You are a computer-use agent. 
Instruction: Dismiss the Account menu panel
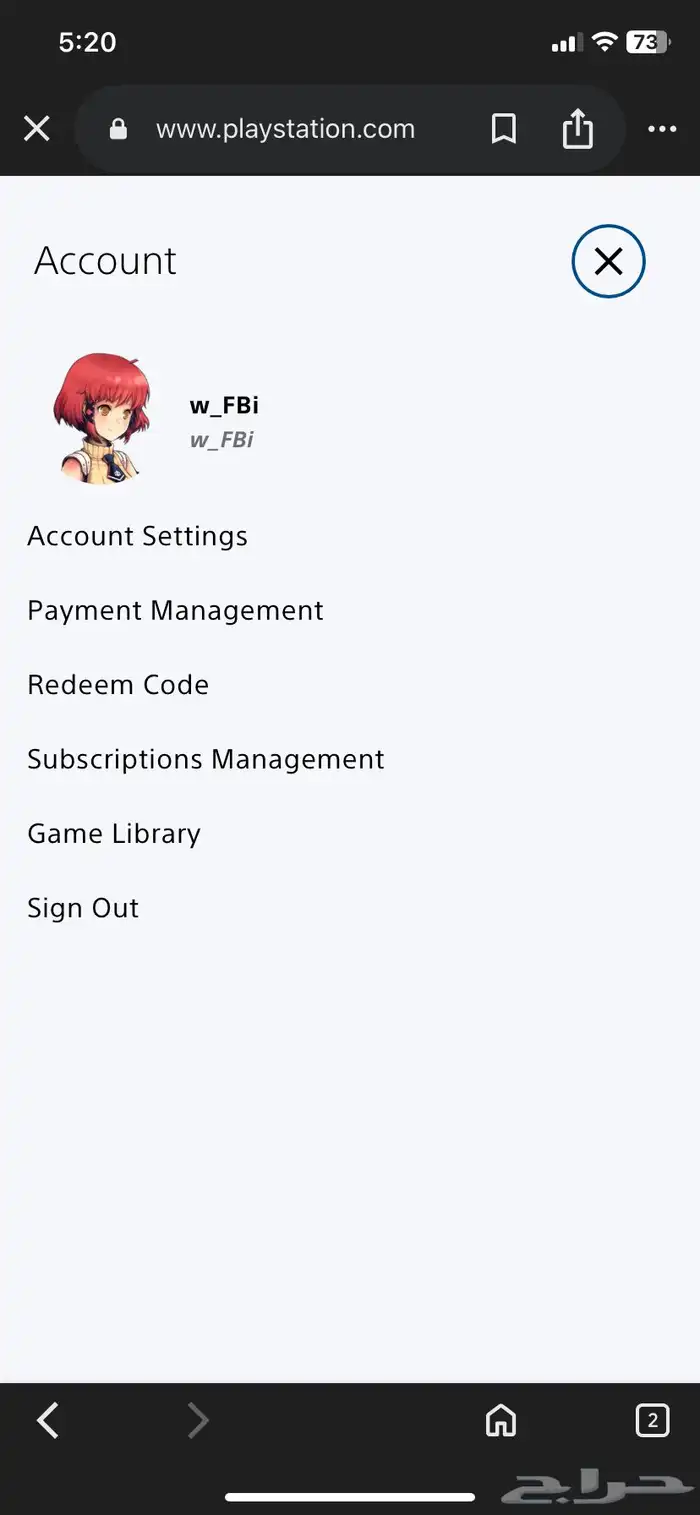(608, 262)
